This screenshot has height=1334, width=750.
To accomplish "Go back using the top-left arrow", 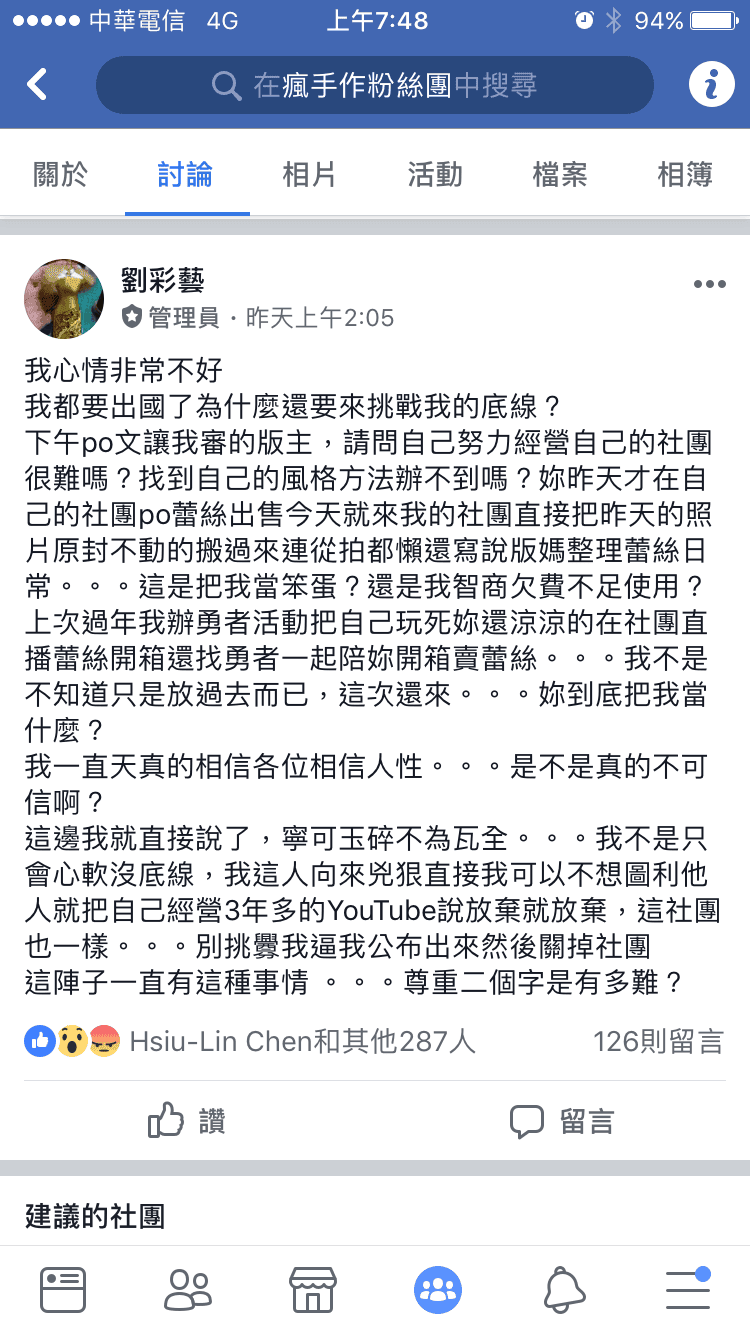I will pyautogui.click(x=37, y=85).
